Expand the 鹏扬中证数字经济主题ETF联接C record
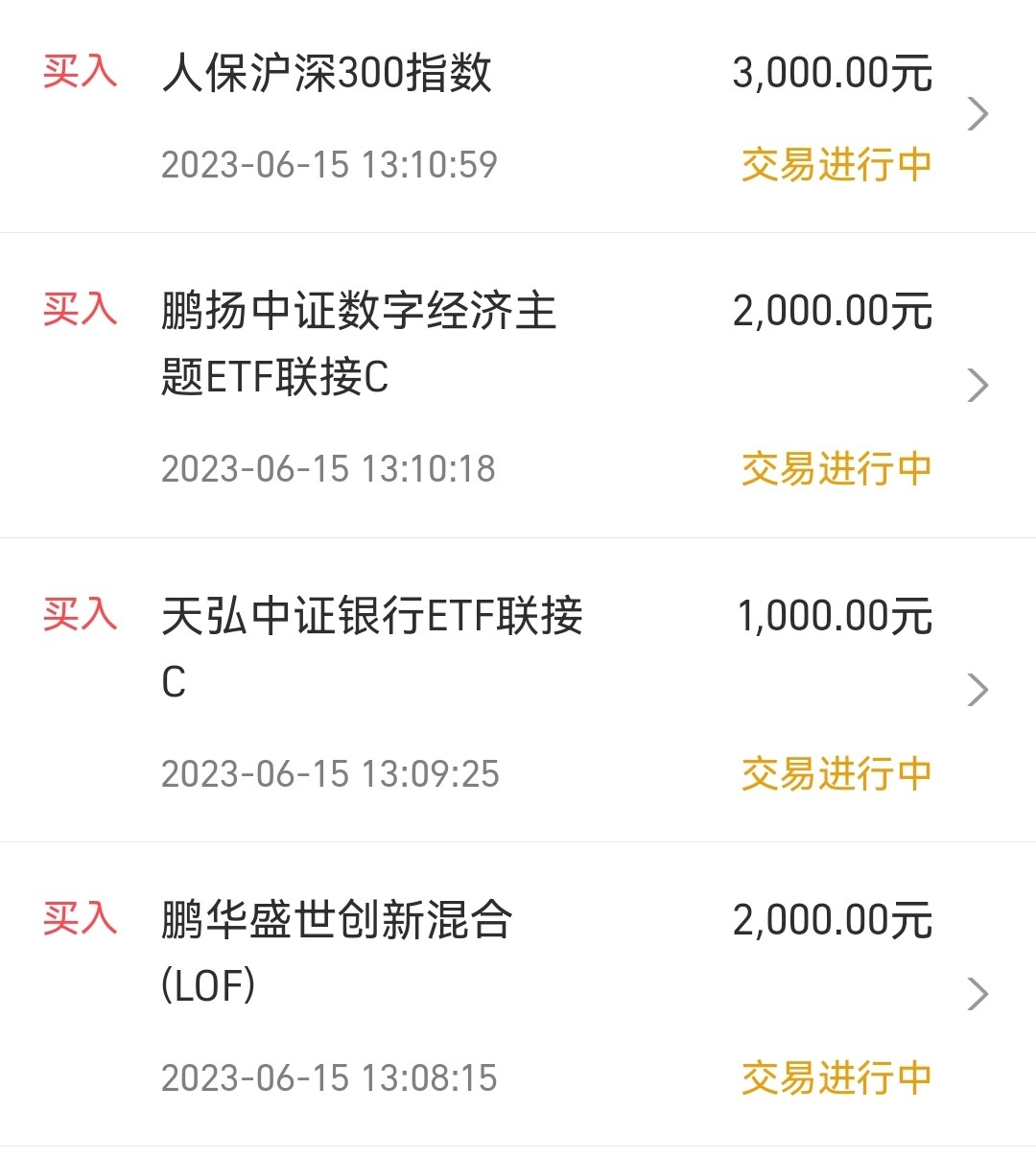Screen dimensions: 1036x1159 (x=978, y=386)
